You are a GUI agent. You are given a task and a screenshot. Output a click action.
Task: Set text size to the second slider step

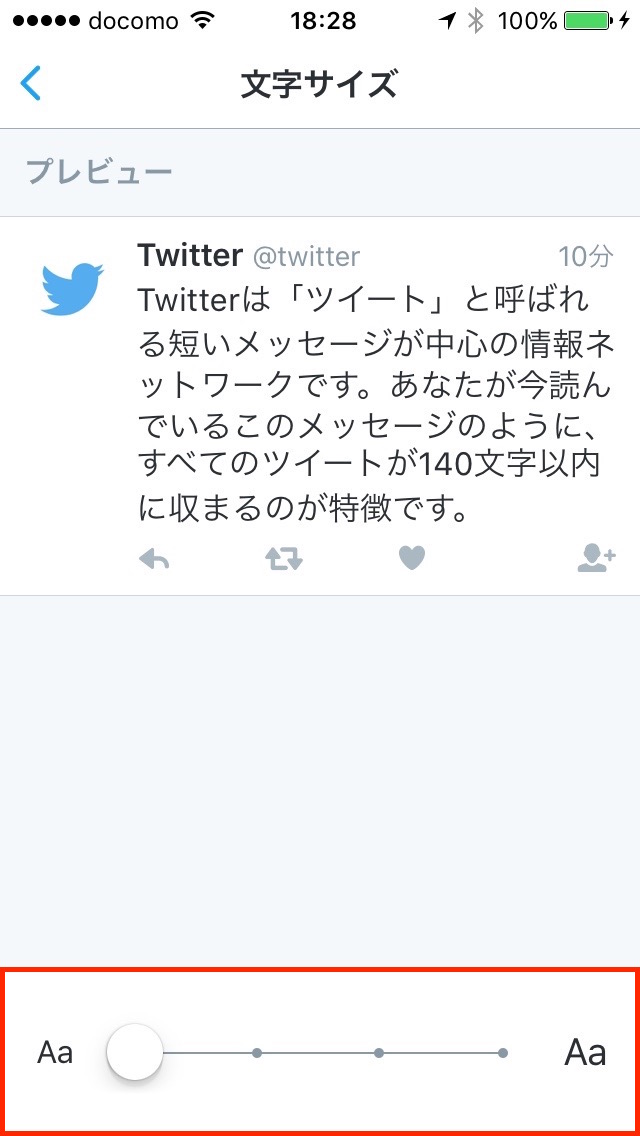(257, 1053)
